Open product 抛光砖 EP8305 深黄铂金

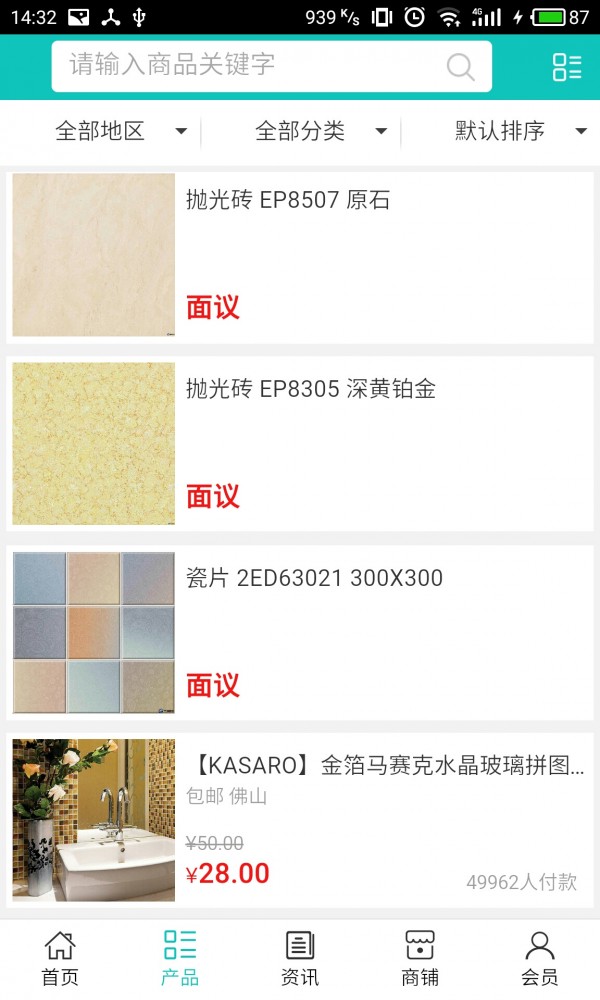click(x=300, y=443)
